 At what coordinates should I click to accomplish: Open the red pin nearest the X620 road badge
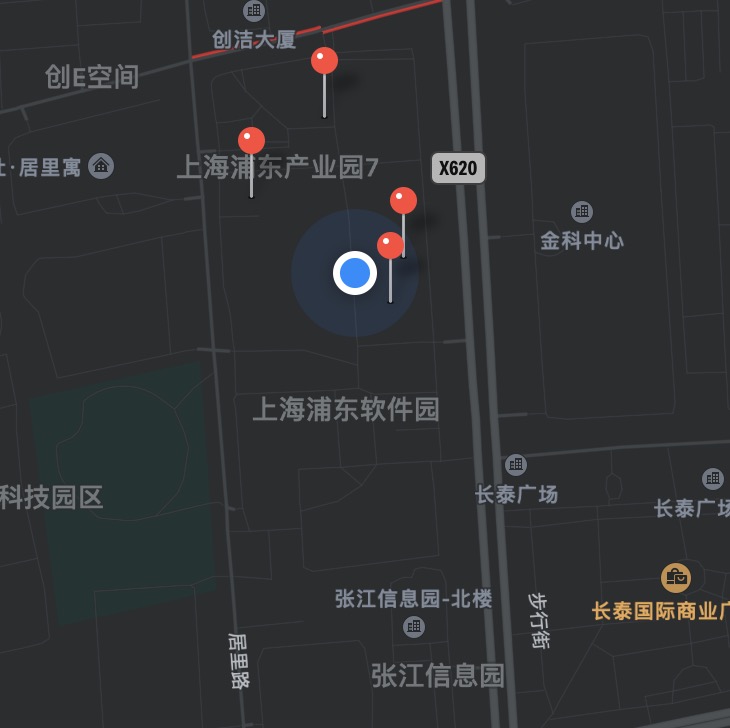(403, 201)
